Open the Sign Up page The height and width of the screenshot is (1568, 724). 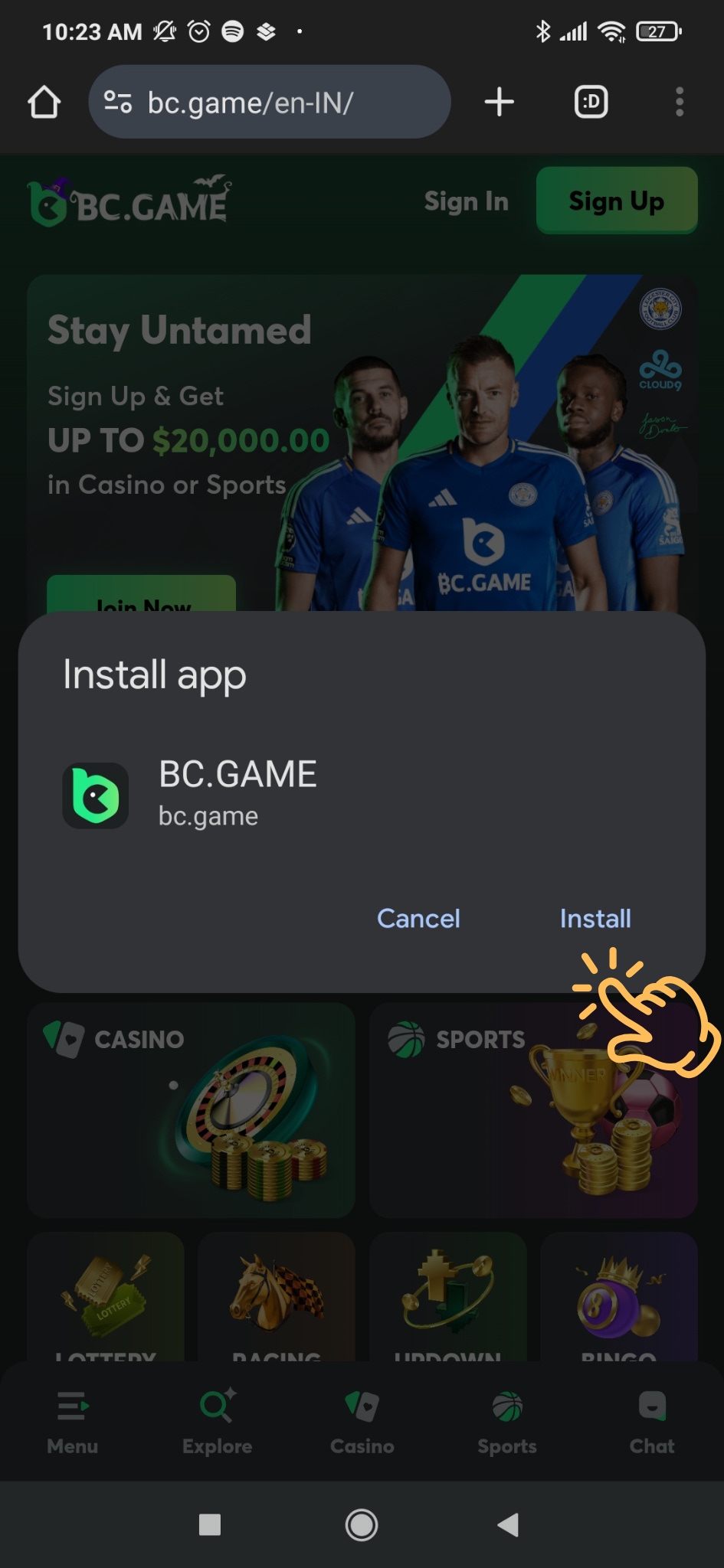coord(616,201)
